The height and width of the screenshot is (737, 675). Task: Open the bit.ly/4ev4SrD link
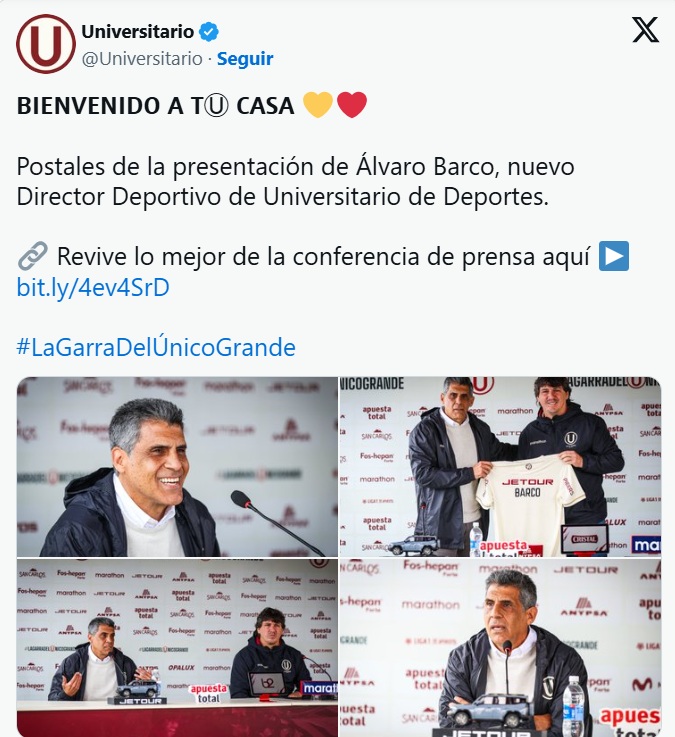(93, 288)
